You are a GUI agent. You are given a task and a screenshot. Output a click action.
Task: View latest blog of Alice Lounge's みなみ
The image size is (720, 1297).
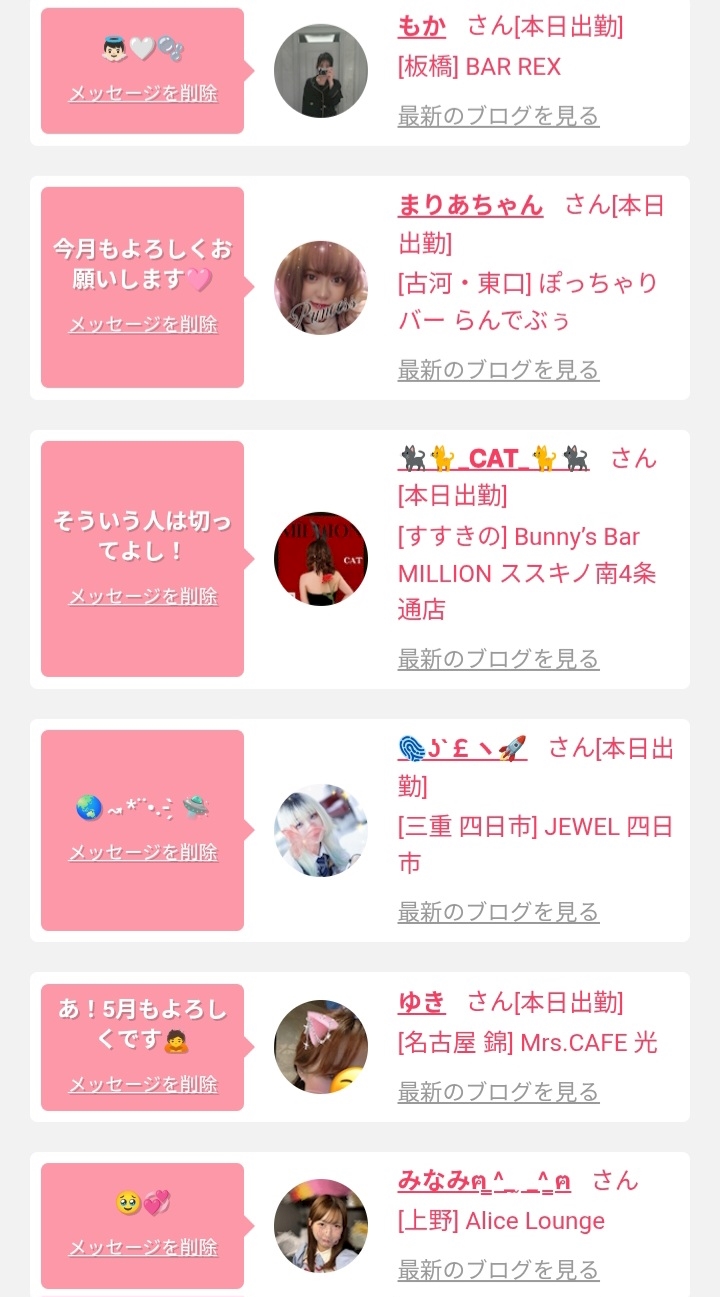[498, 1270]
